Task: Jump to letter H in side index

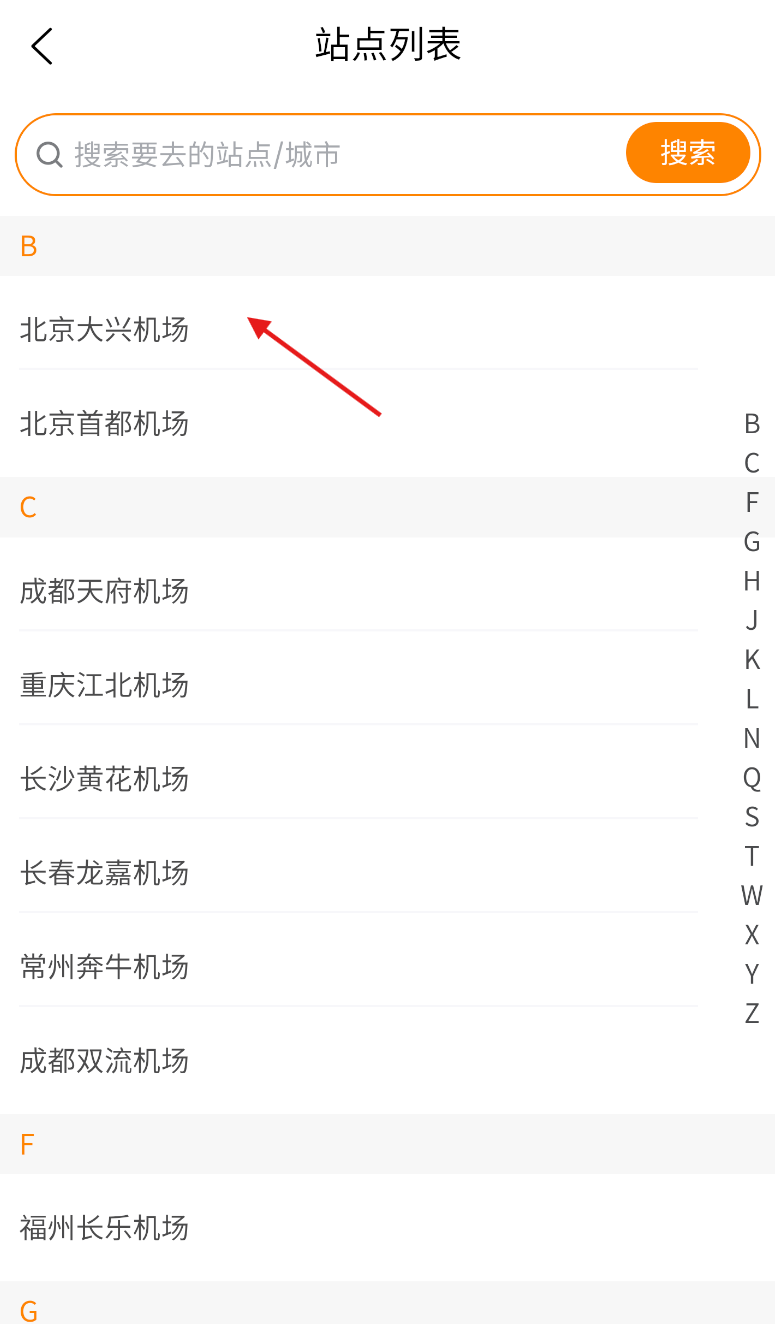Action: (752, 581)
